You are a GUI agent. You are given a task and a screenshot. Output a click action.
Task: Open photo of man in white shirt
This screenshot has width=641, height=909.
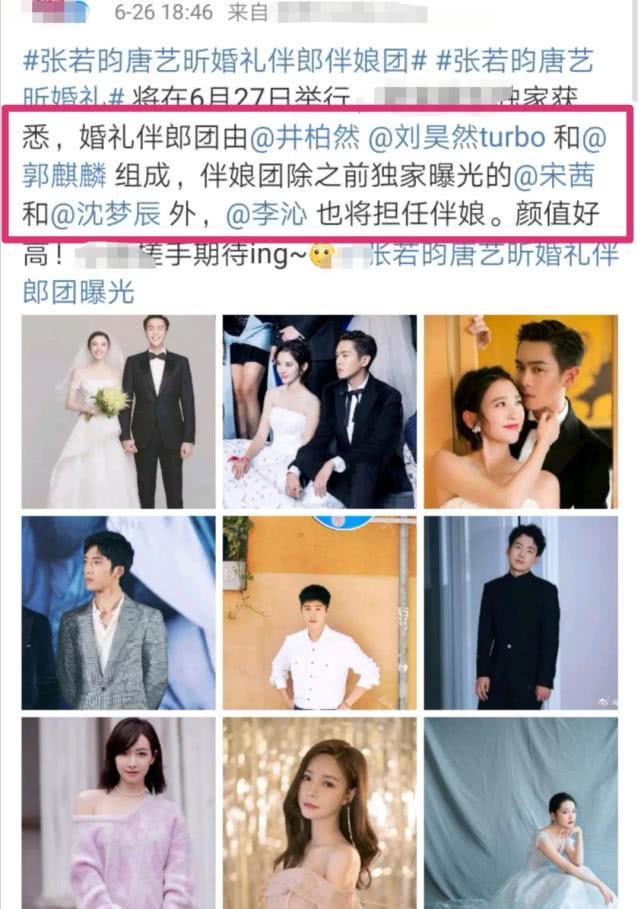(x=319, y=612)
